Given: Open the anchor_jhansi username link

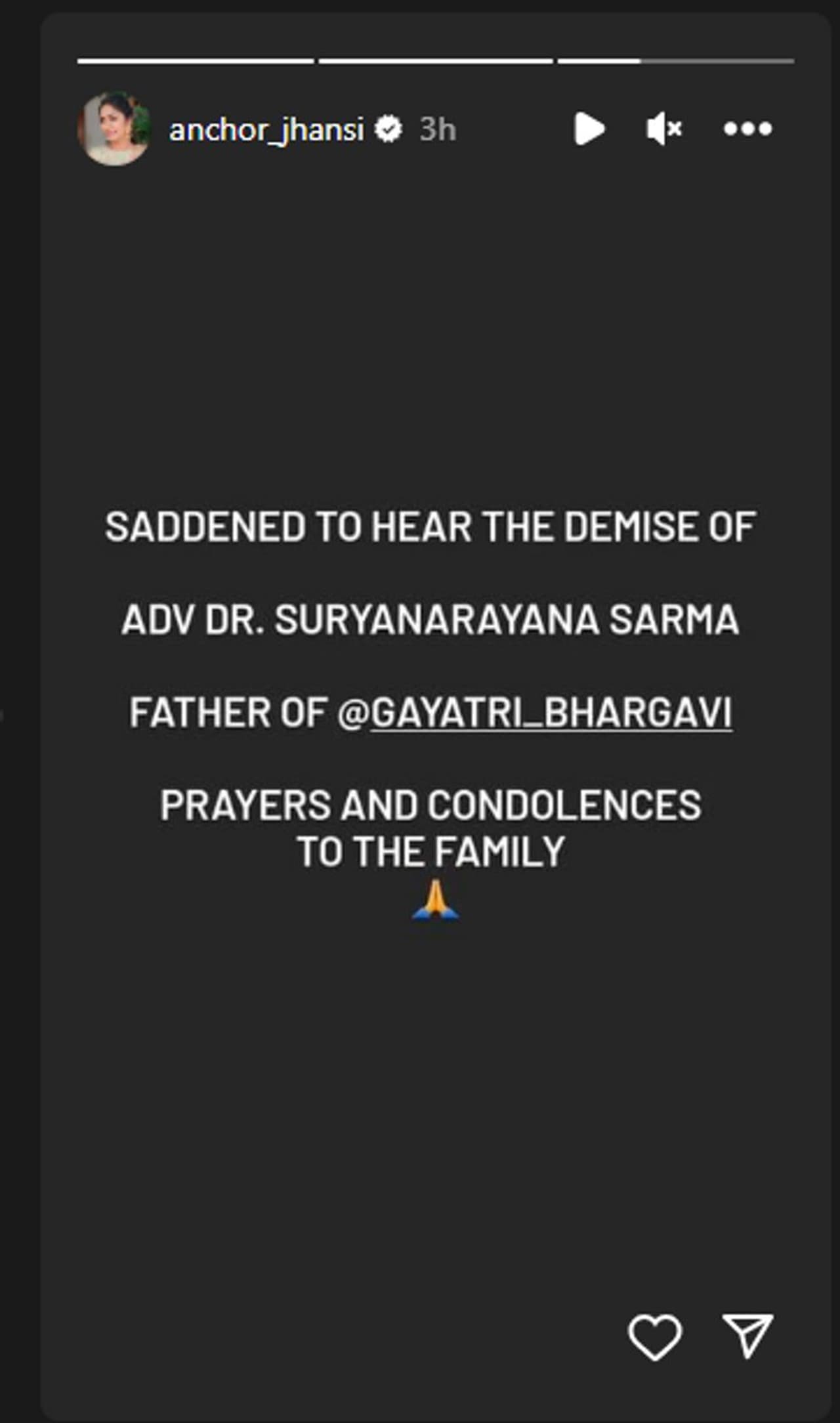Looking at the screenshot, I should 266,129.
